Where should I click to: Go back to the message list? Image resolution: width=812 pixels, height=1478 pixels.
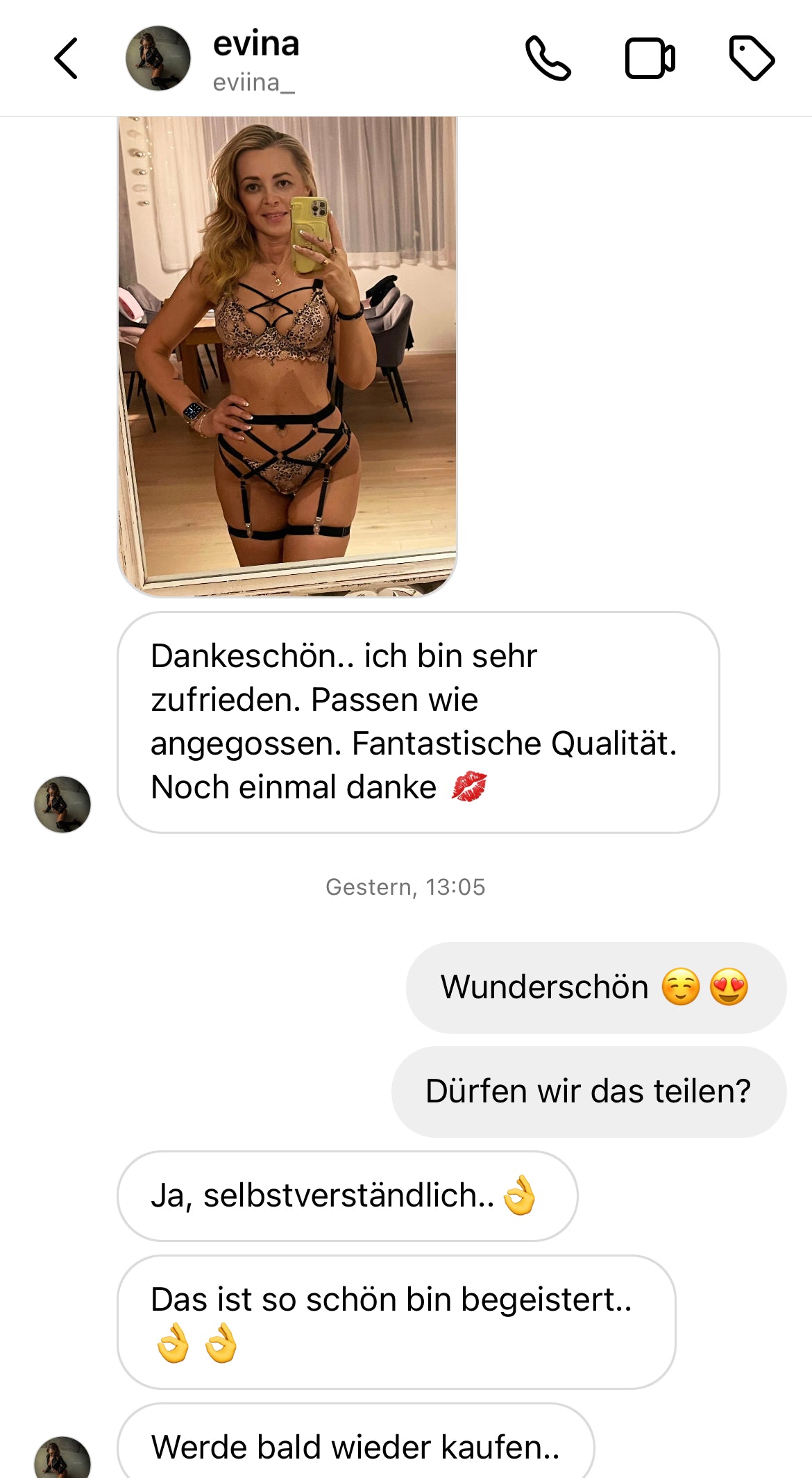coord(66,58)
